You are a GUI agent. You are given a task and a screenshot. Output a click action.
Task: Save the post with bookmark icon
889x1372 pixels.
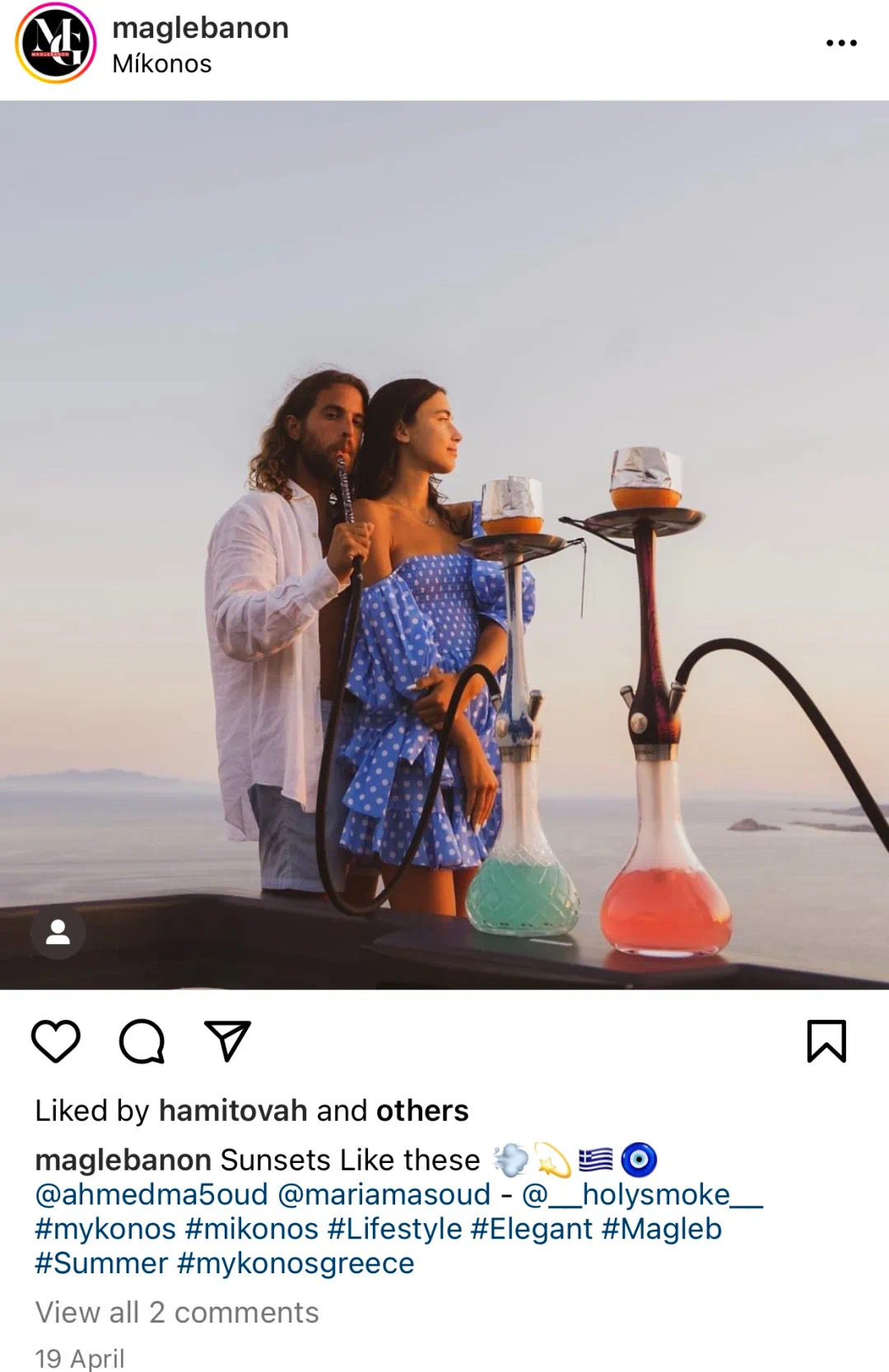[x=826, y=1041]
